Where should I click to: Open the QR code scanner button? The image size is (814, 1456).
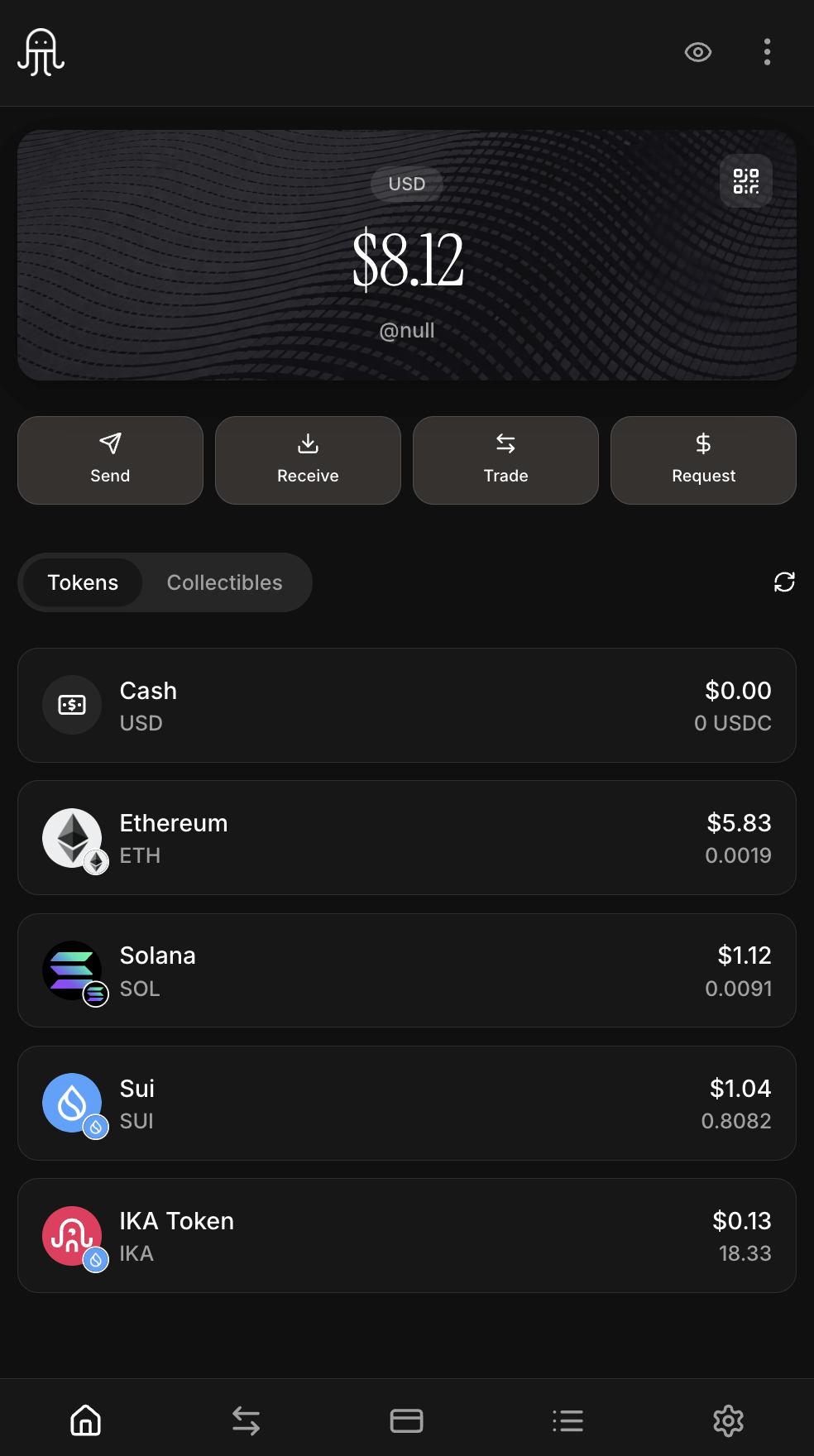[x=745, y=180]
